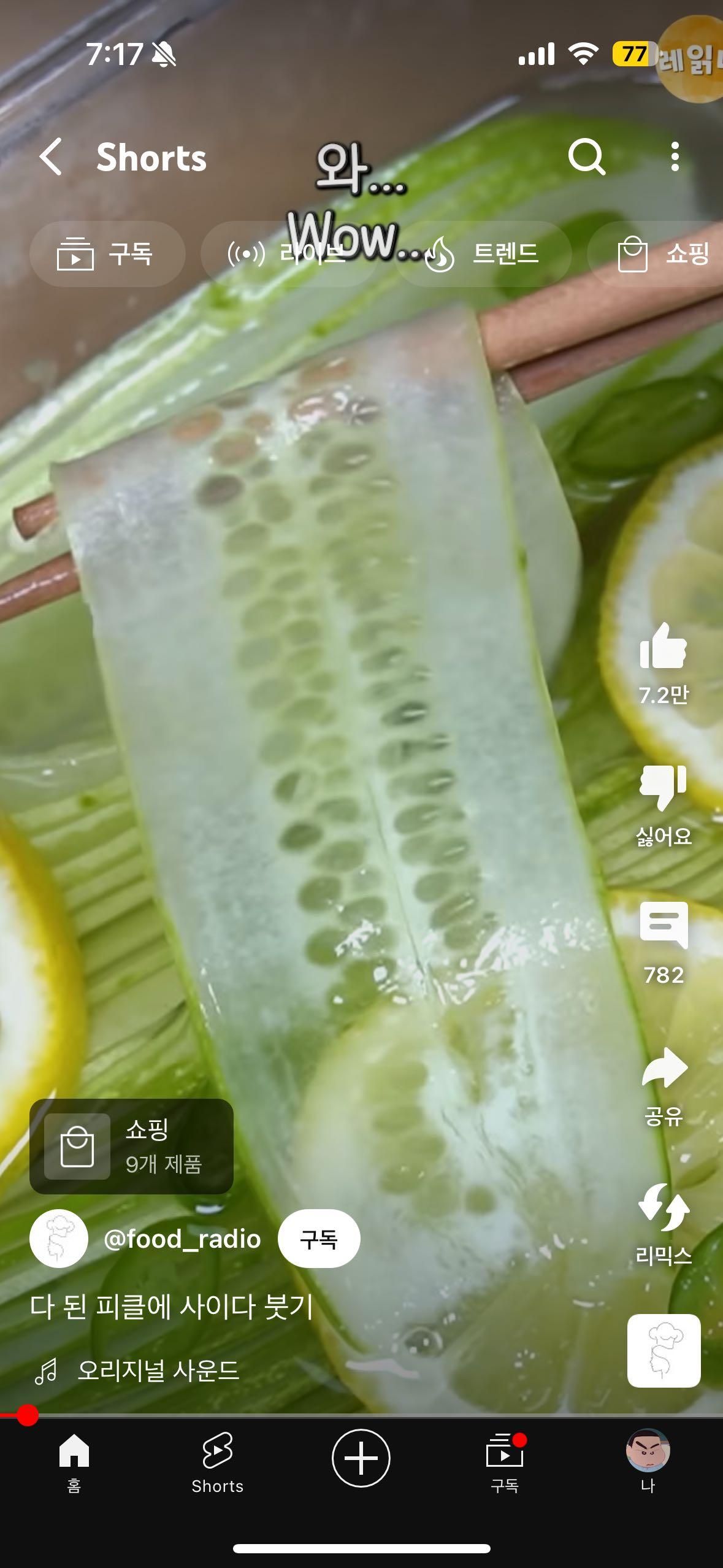Switch to the 나 profile tab
The width and height of the screenshot is (723, 1568).
[x=648, y=1462]
